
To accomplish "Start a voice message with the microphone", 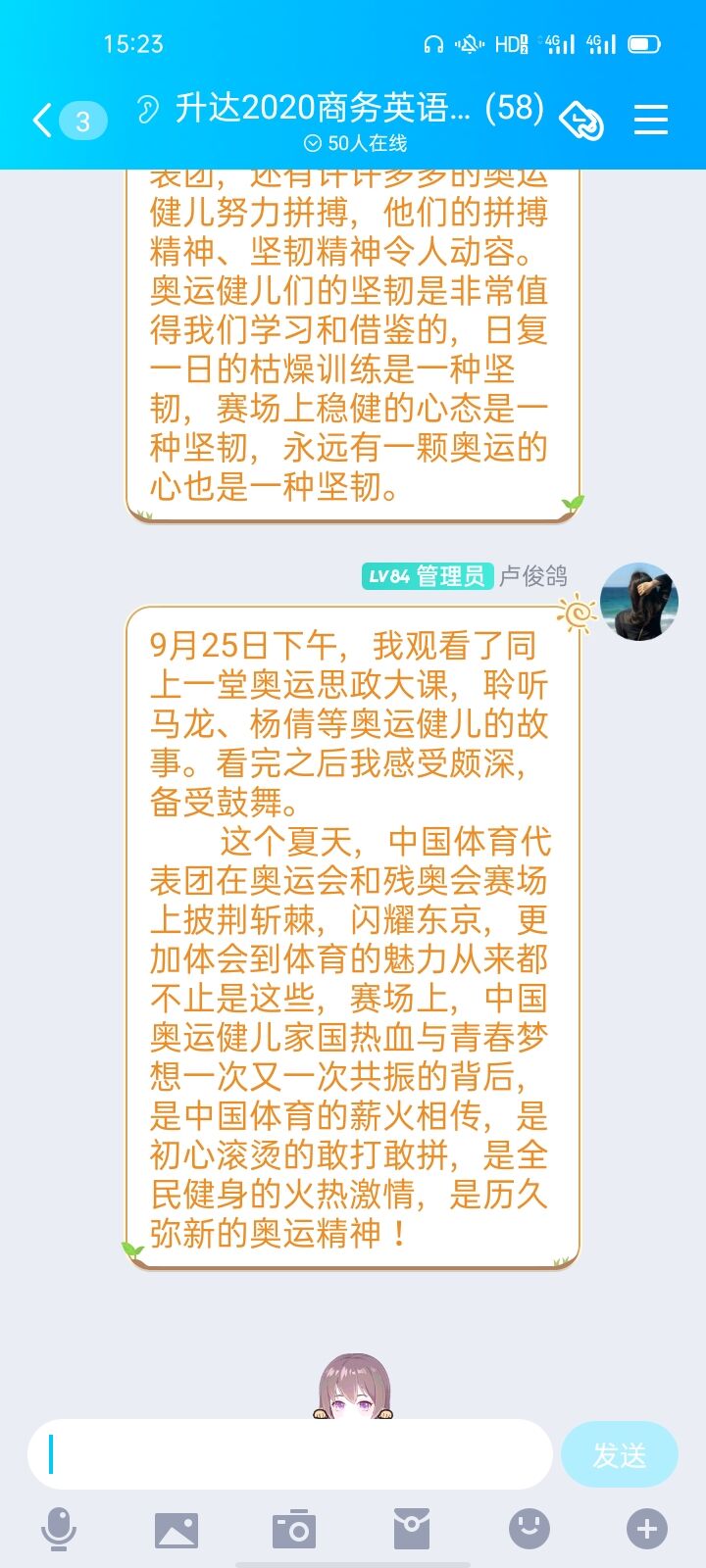I will tap(59, 1529).
